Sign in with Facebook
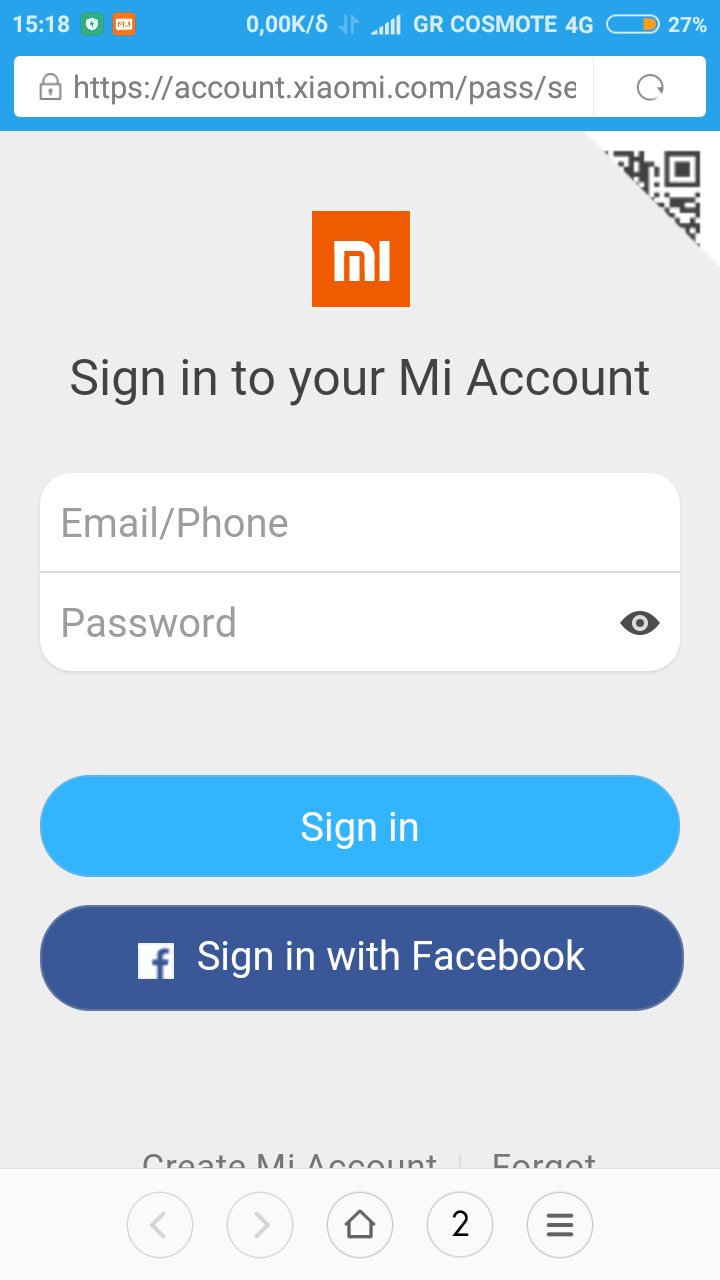 pos(361,958)
